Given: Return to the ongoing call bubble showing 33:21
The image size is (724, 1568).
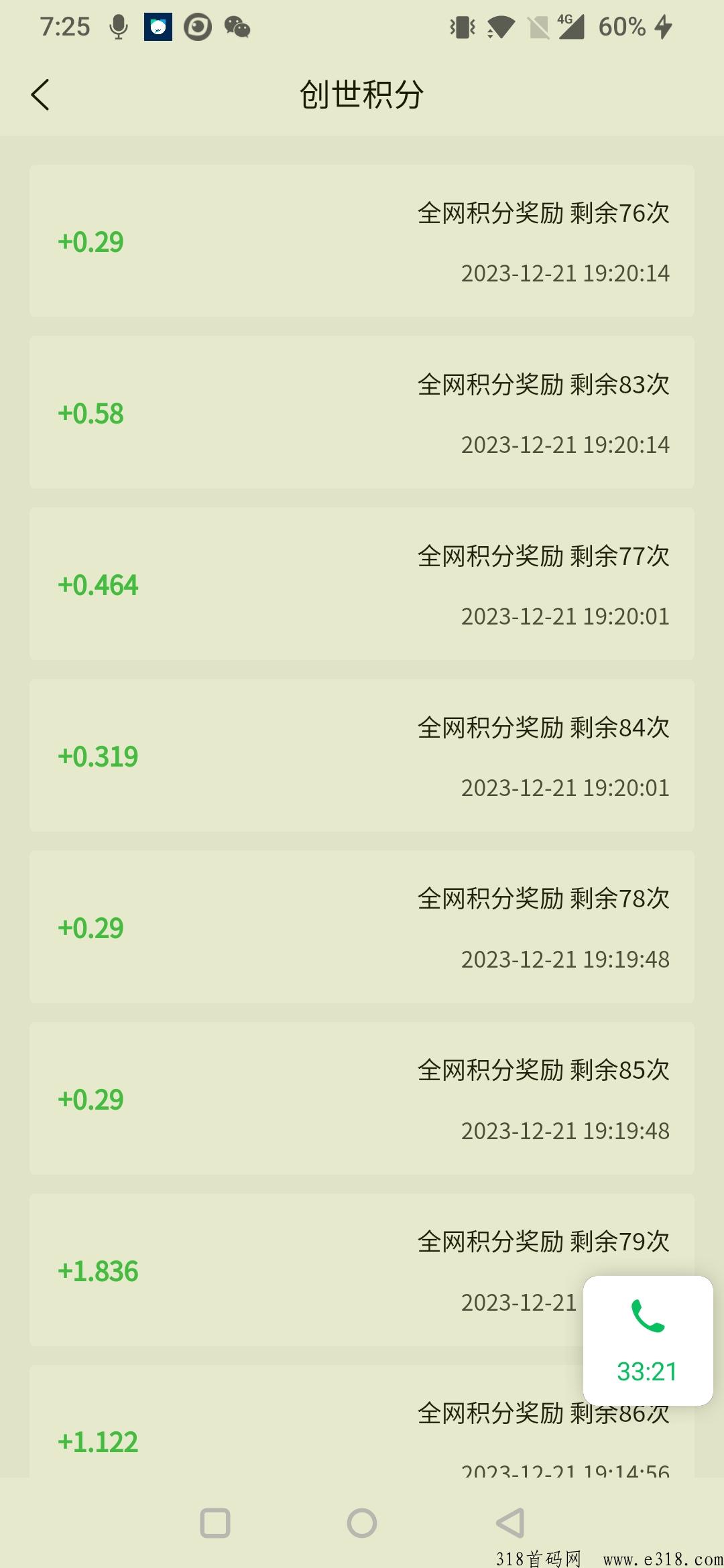Looking at the screenshot, I should click(x=648, y=1340).
